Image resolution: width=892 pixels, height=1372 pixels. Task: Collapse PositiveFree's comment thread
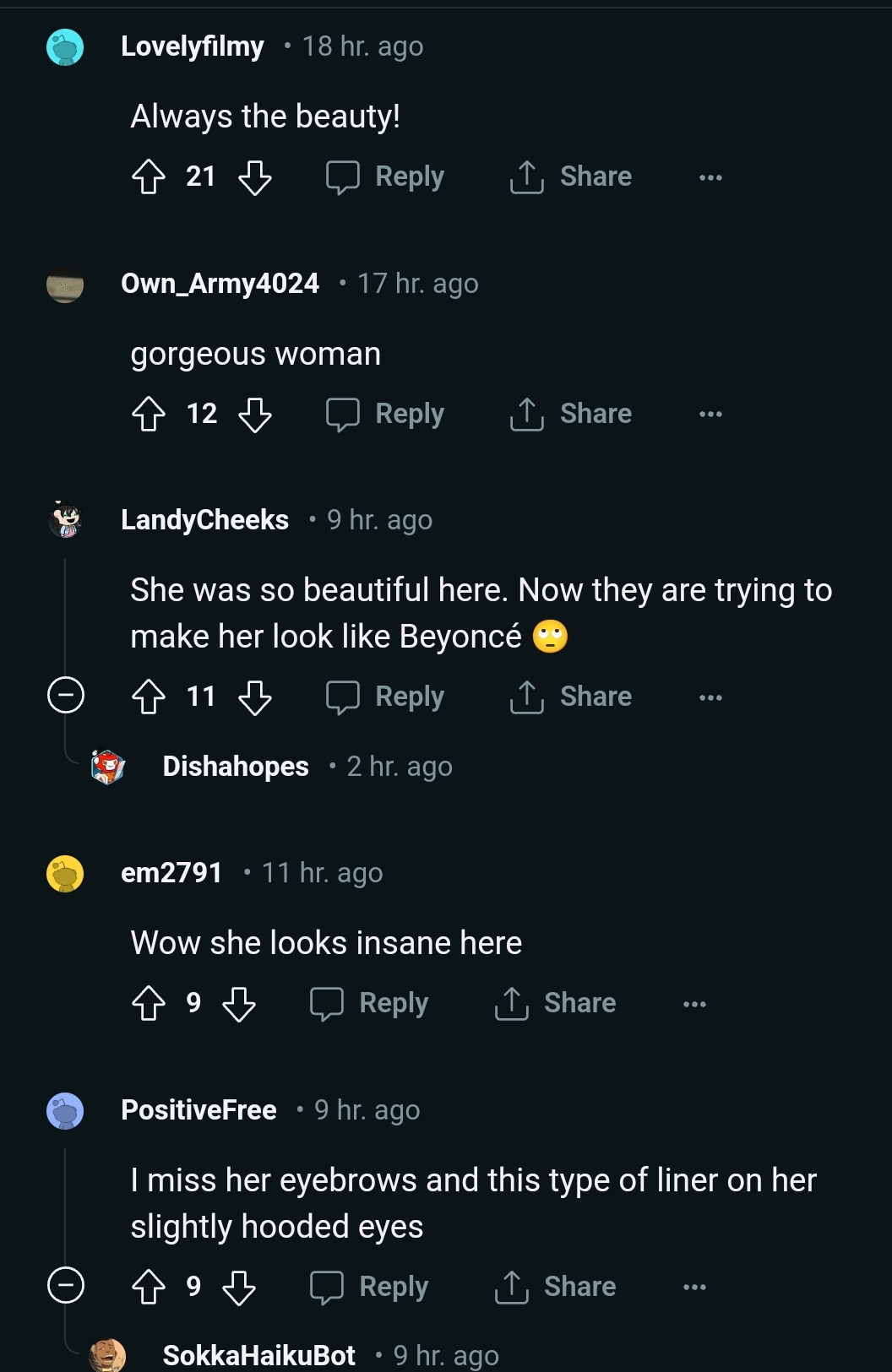(65, 1287)
